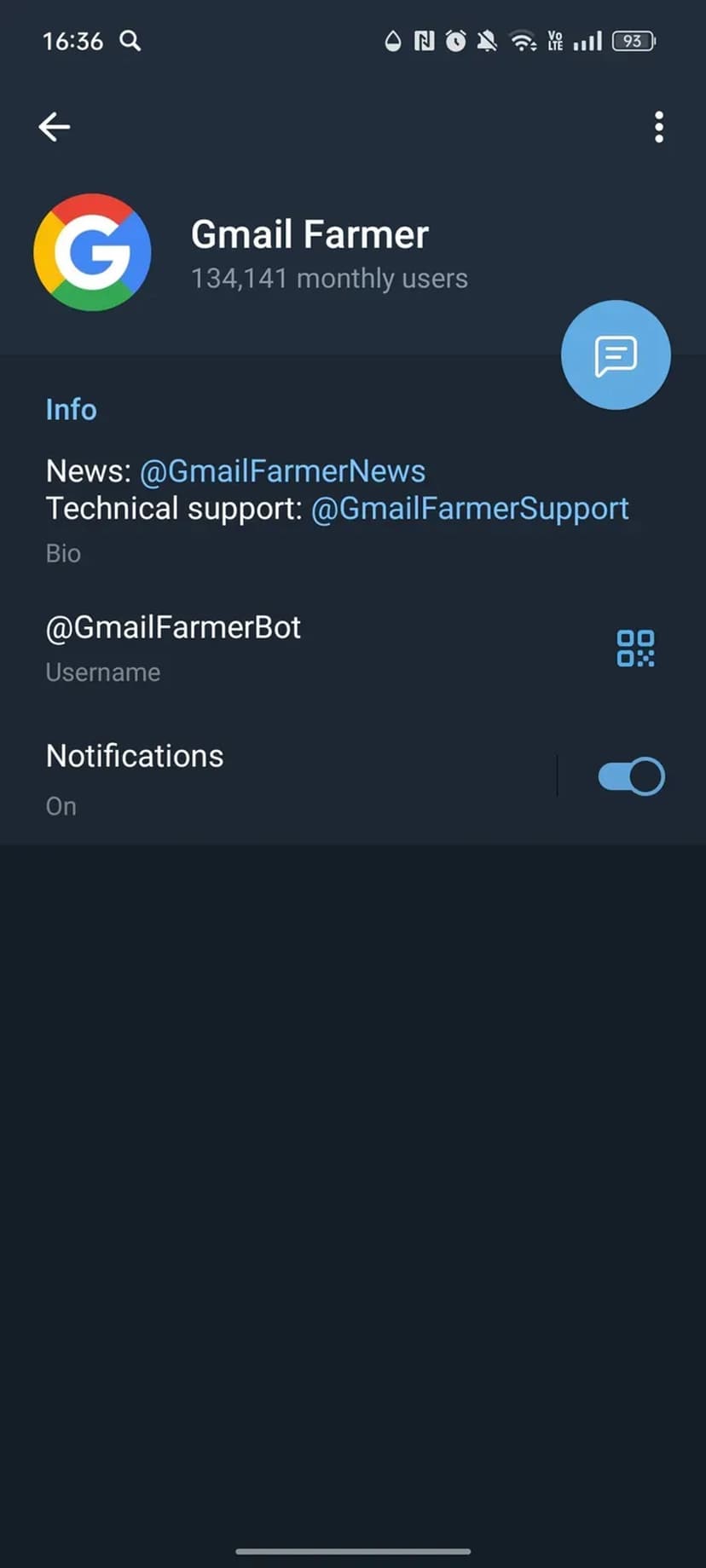706x1568 pixels.
Task: Open the three-dot overflow menu
Action: click(658, 127)
